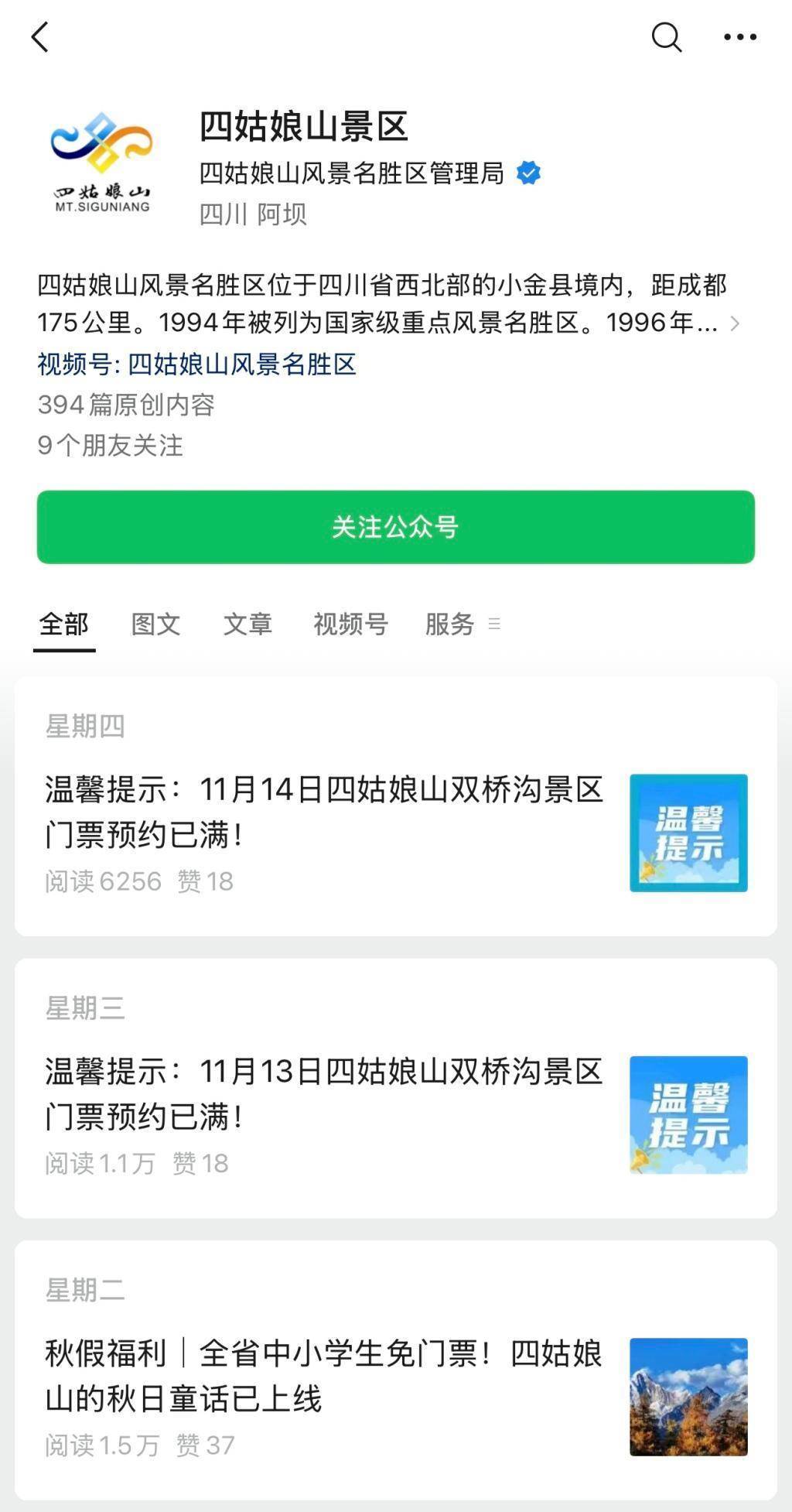The width and height of the screenshot is (792, 1512).
Task: Expand the full account description
Action: (x=734, y=323)
